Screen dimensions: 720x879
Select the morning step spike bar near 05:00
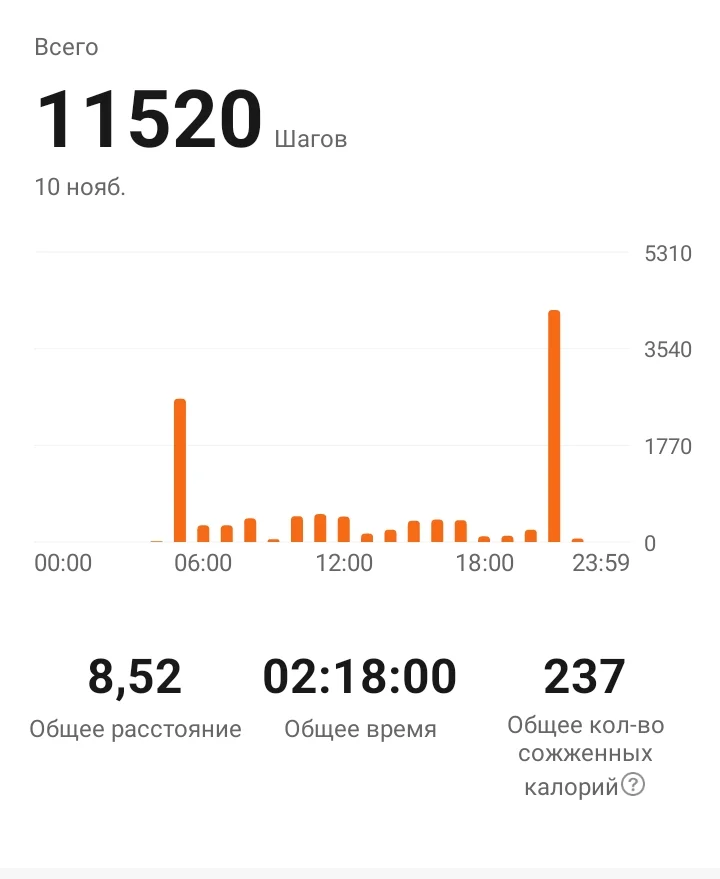pos(179,470)
